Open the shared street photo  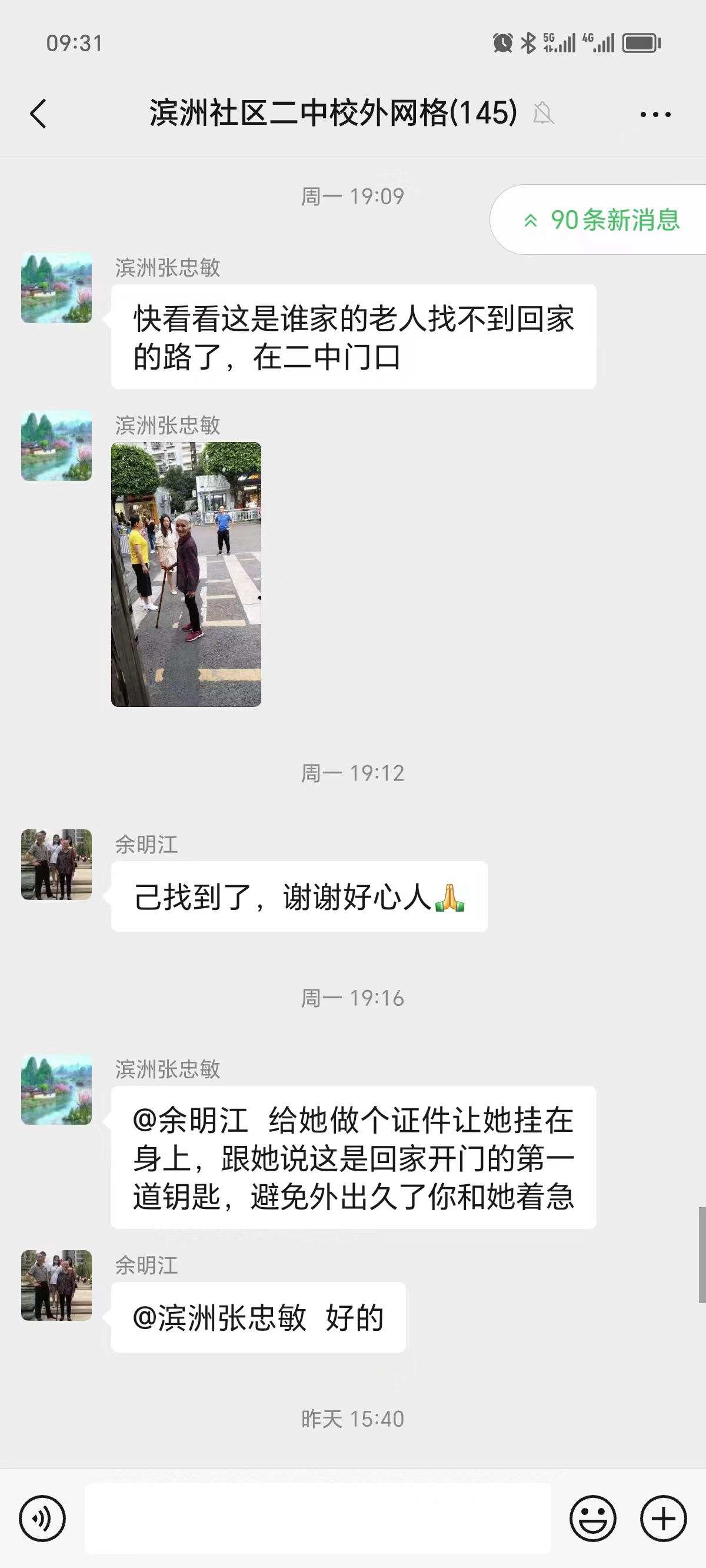187,574
